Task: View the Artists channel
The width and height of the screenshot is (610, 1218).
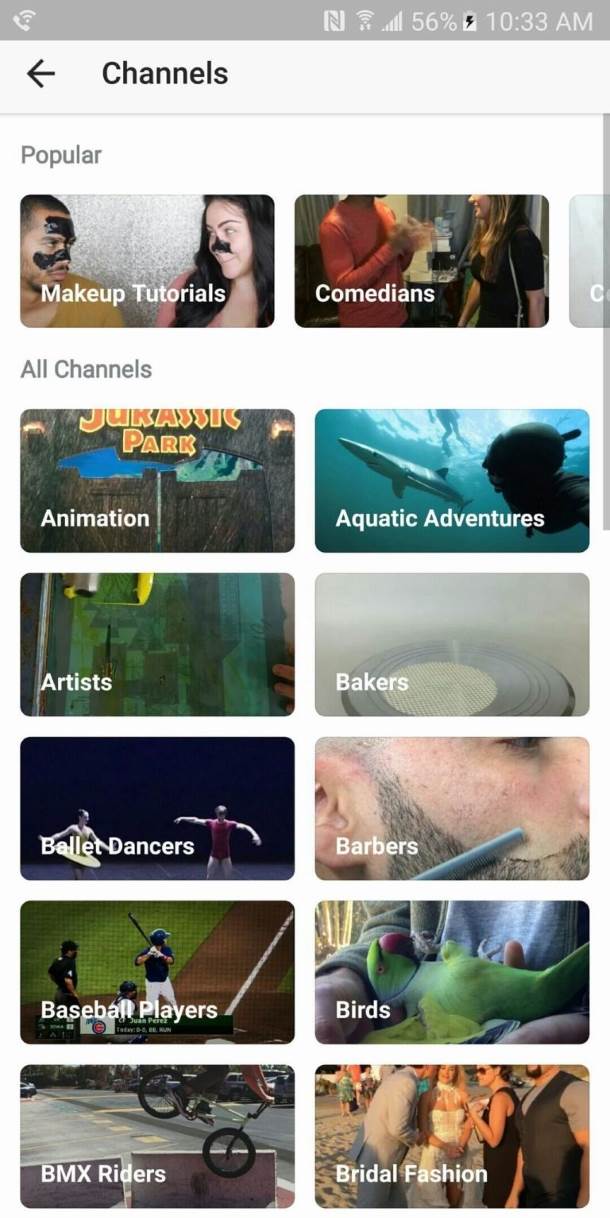Action: tap(157, 644)
